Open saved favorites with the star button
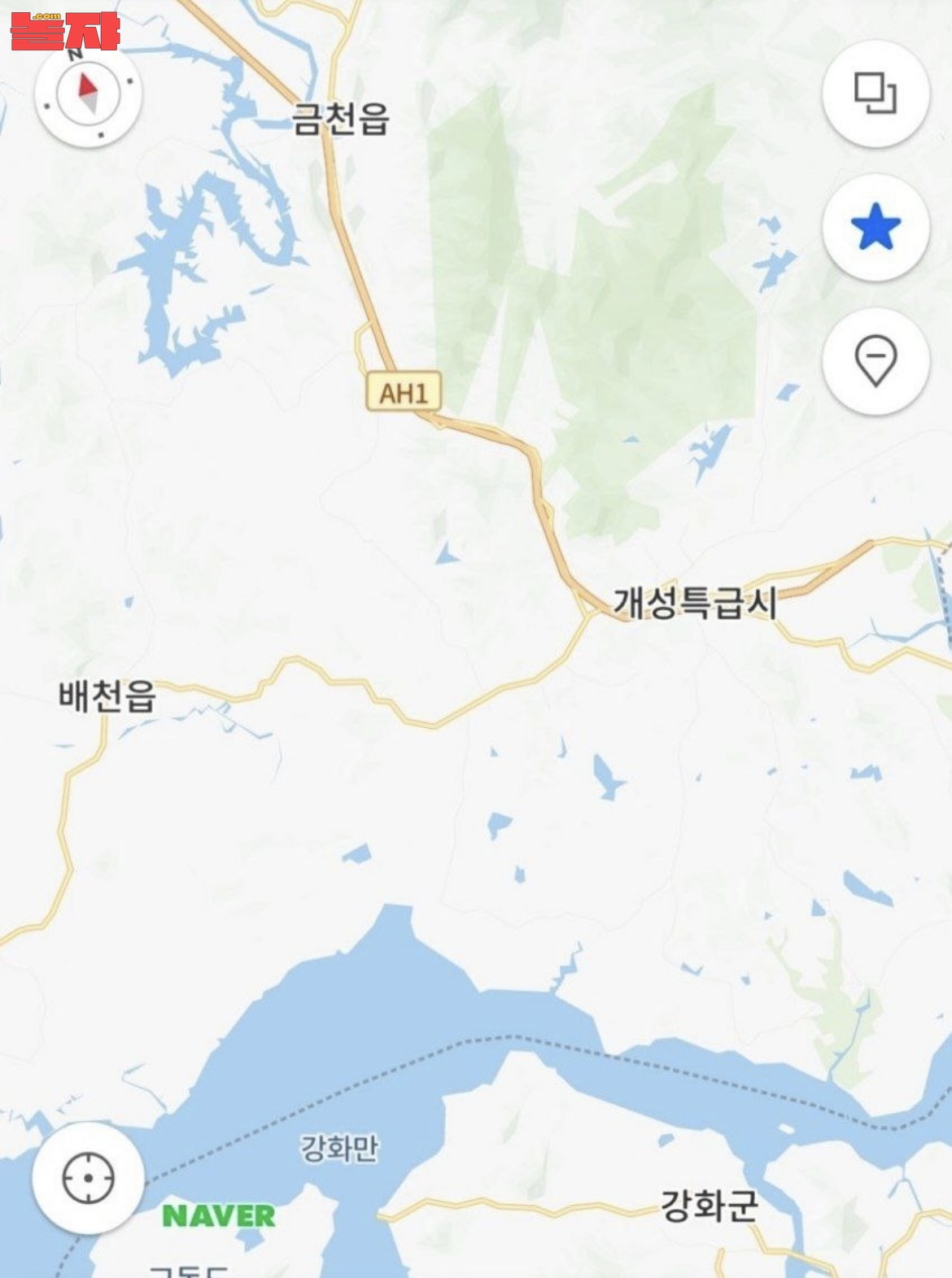The image size is (952, 1278). [876, 227]
